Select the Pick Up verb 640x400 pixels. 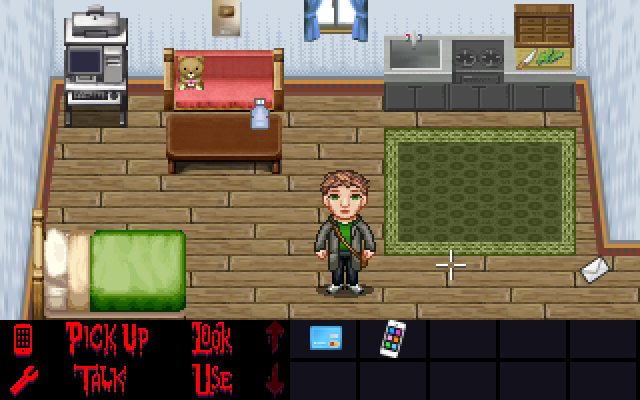(x=107, y=340)
